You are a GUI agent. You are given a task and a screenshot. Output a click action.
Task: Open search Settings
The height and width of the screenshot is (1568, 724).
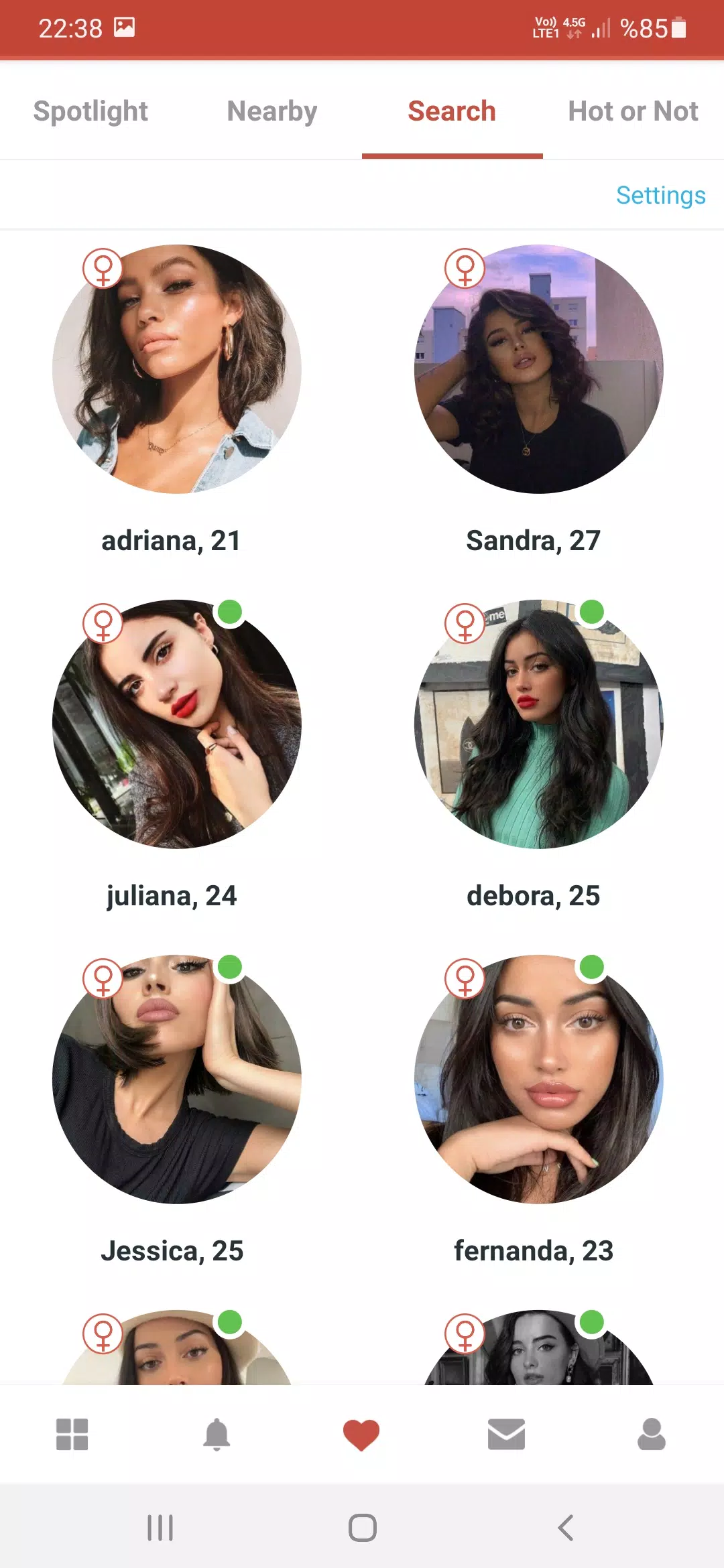coord(660,195)
